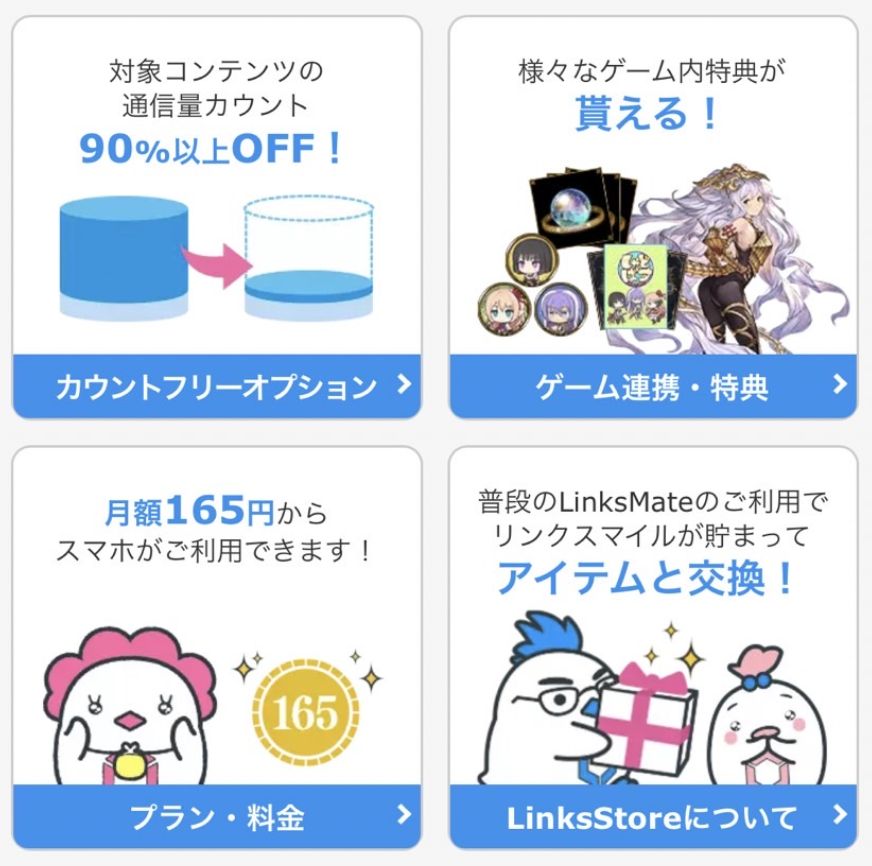The image size is (872, 866).
Task: Open the ゲーム連携・特典 card
Action: pyautogui.click(x=653, y=386)
